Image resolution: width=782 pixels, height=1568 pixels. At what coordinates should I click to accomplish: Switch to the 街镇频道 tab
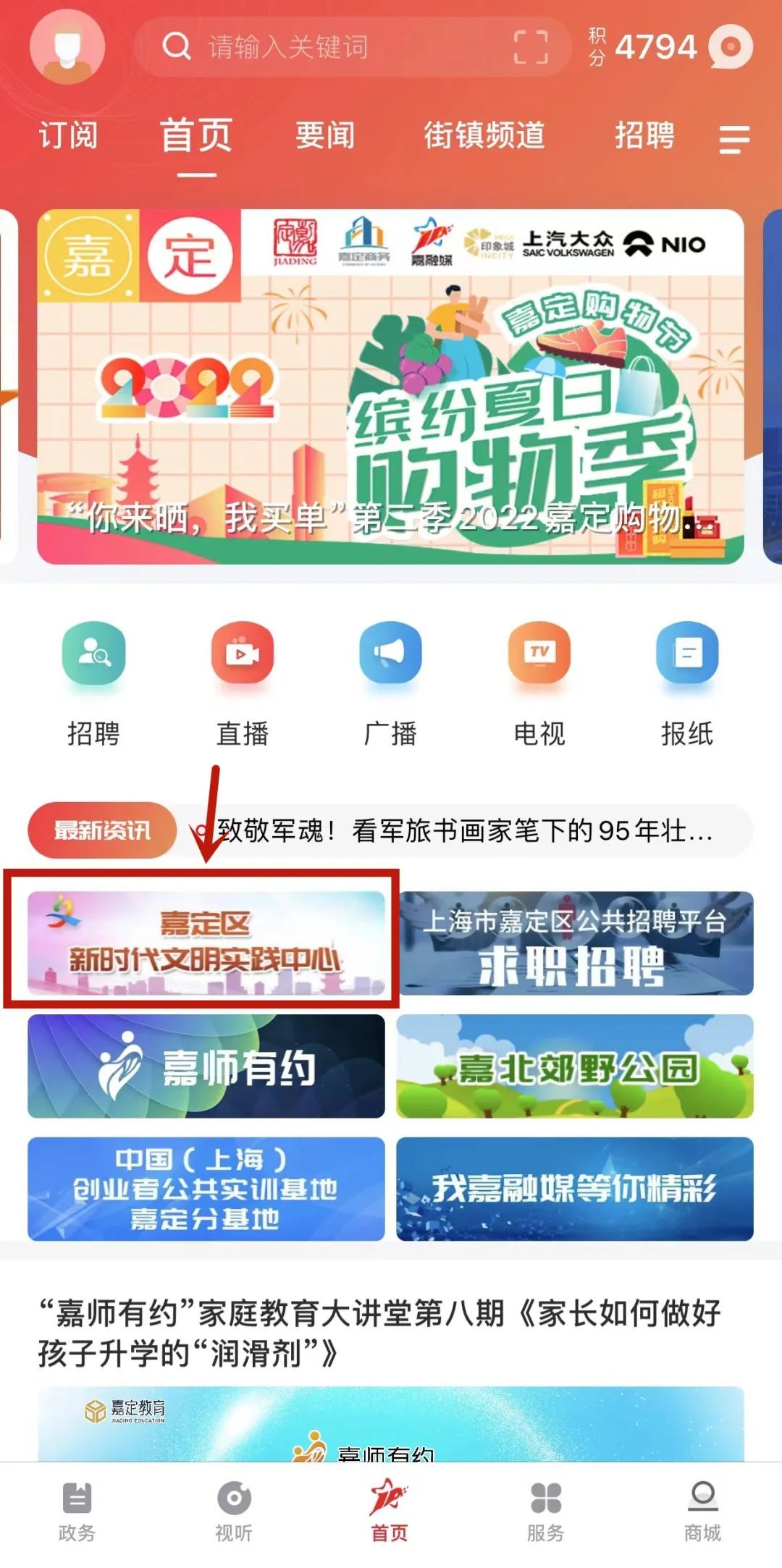click(484, 136)
